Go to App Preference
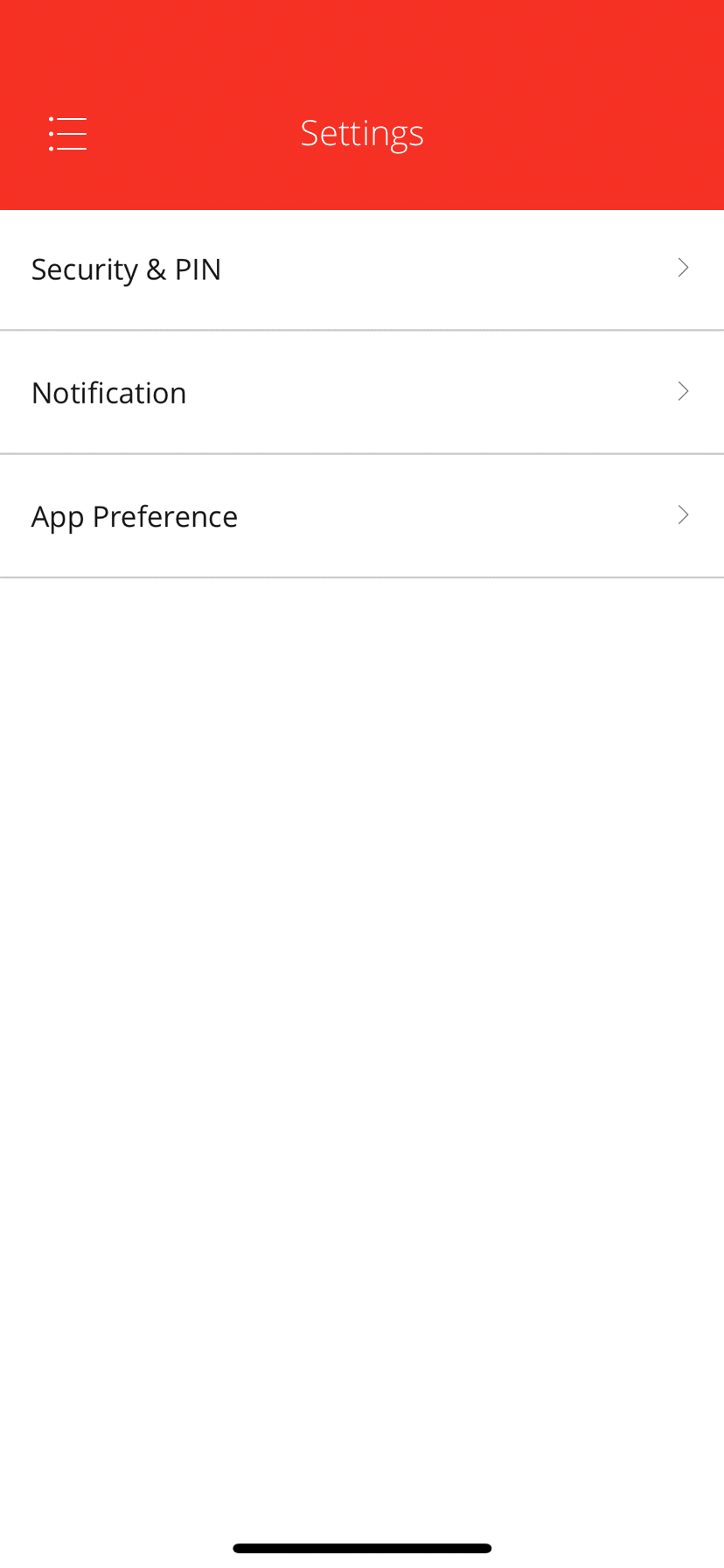Viewport: 724px width, 1568px height. click(x=362, y=516)
